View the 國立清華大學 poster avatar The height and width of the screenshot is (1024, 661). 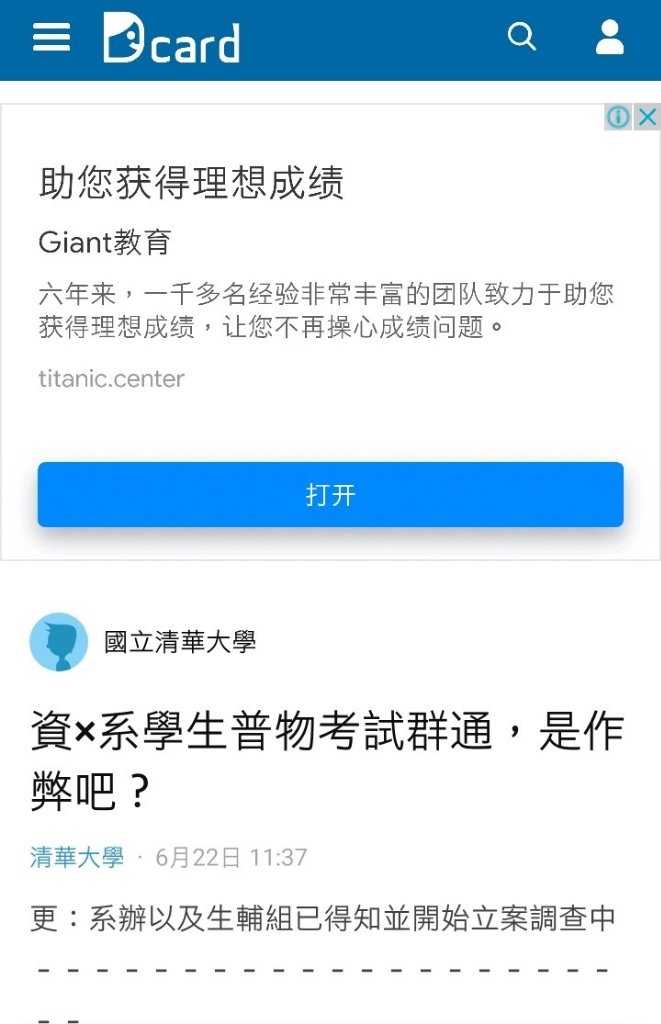(59, 641)
